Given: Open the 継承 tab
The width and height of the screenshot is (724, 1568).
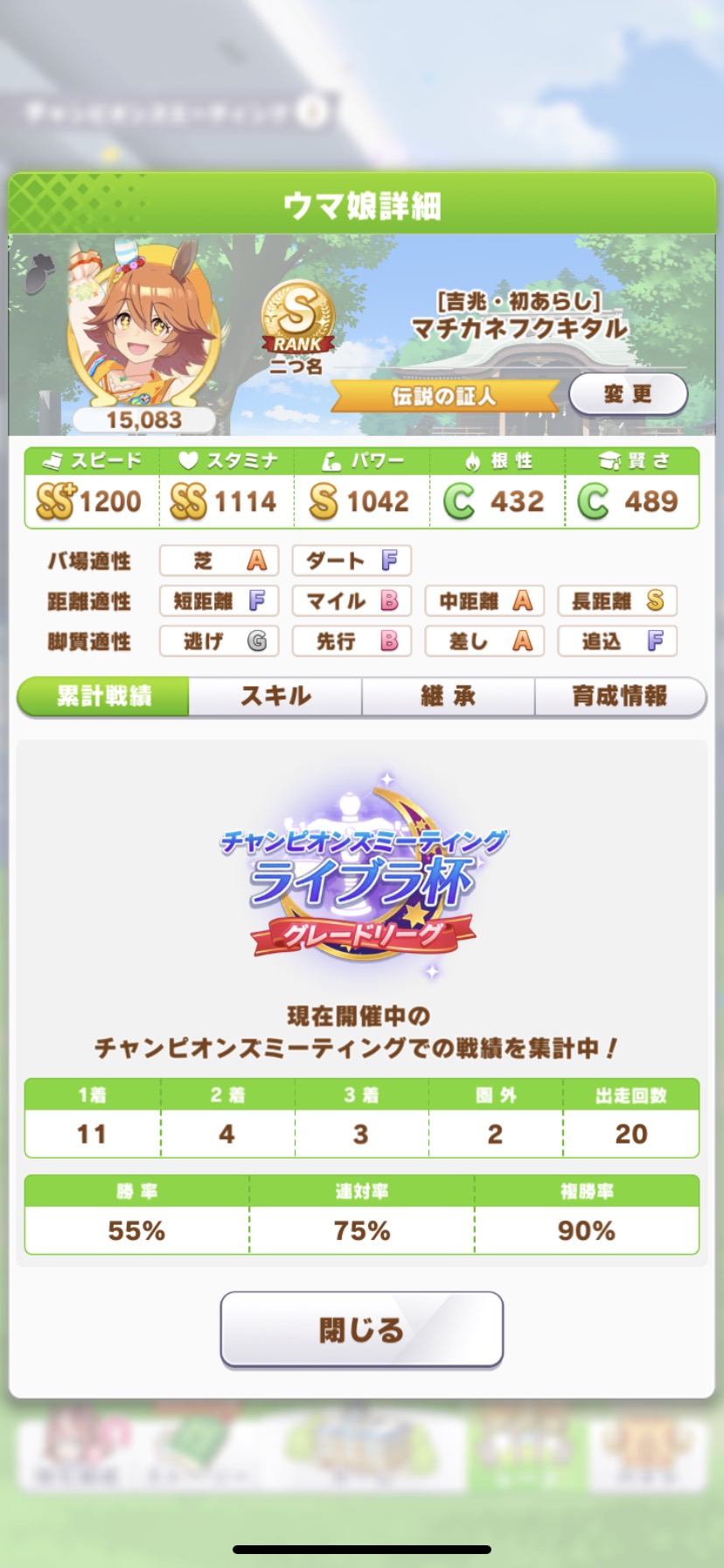Looking at the screenshot, I should click(448, 696).
